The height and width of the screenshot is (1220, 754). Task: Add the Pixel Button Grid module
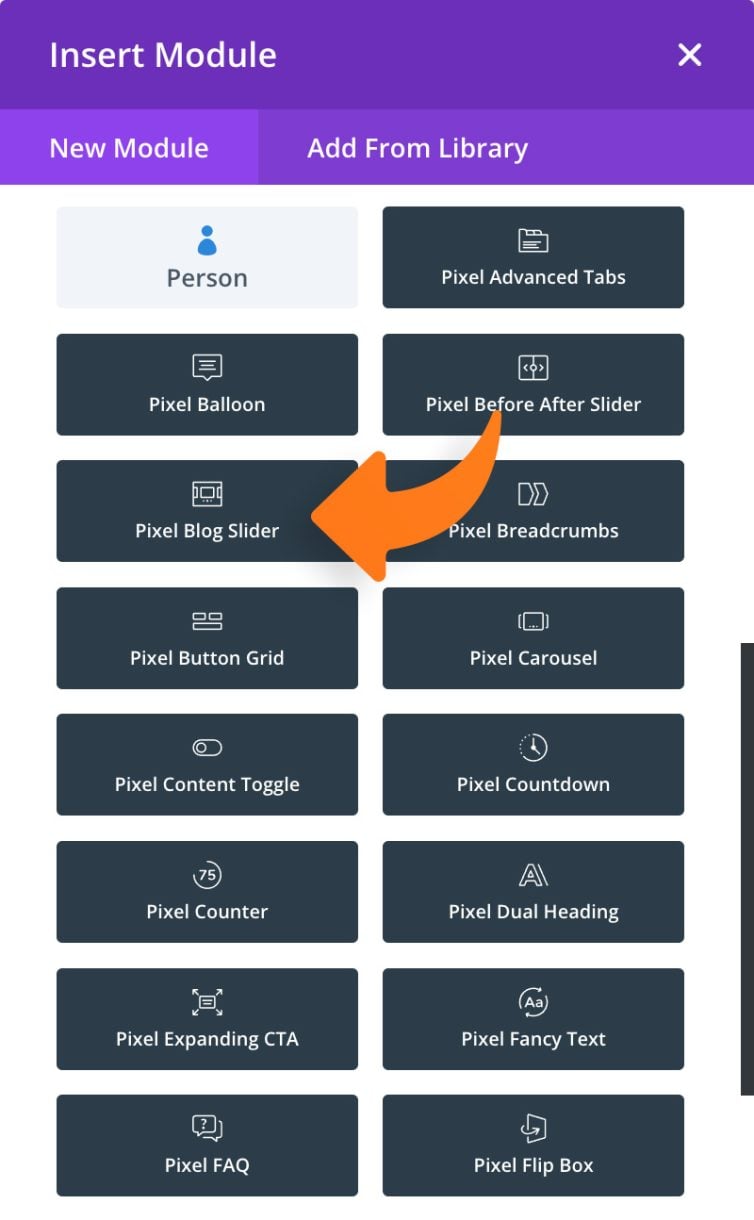207,638
